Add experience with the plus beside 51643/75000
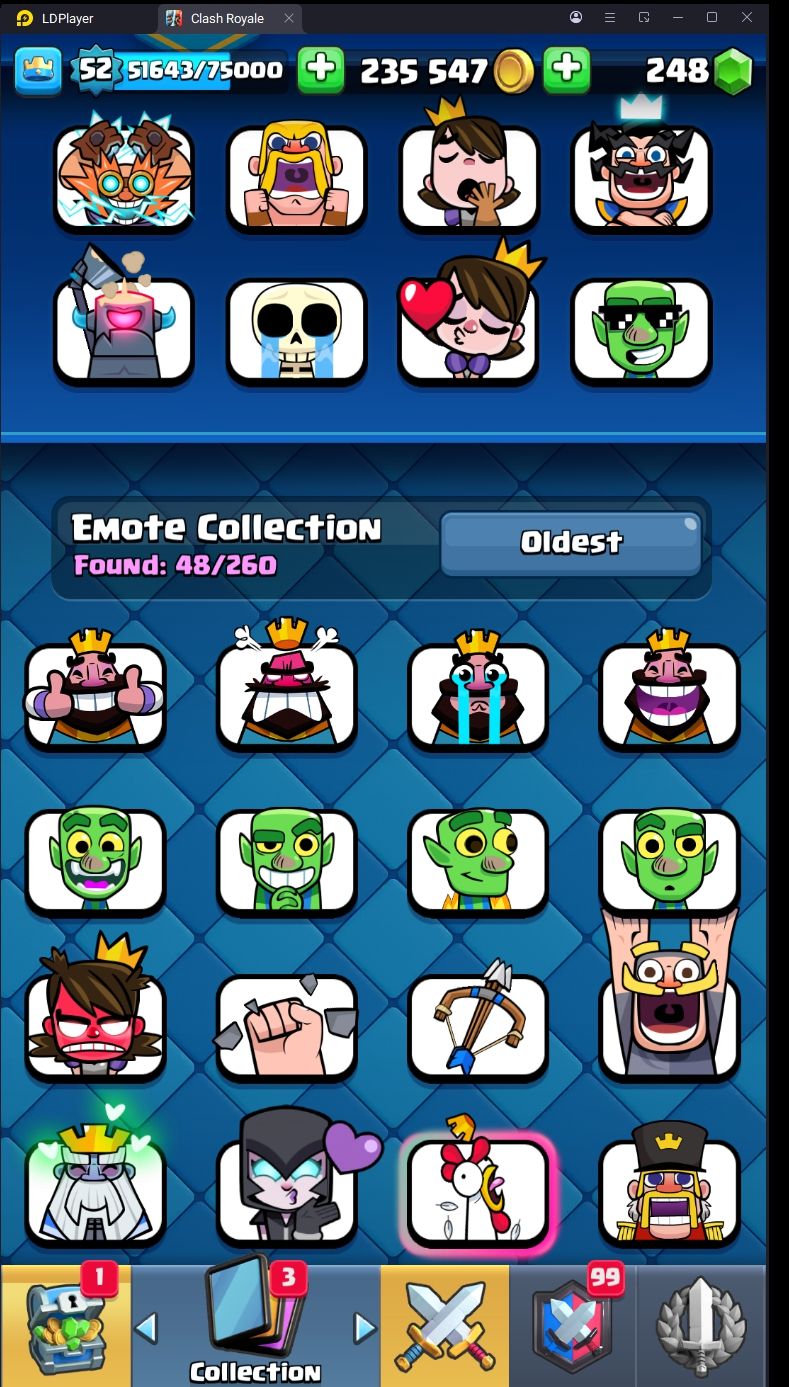This screenshot has width=789, height=1387. click(x=320, y=69)
